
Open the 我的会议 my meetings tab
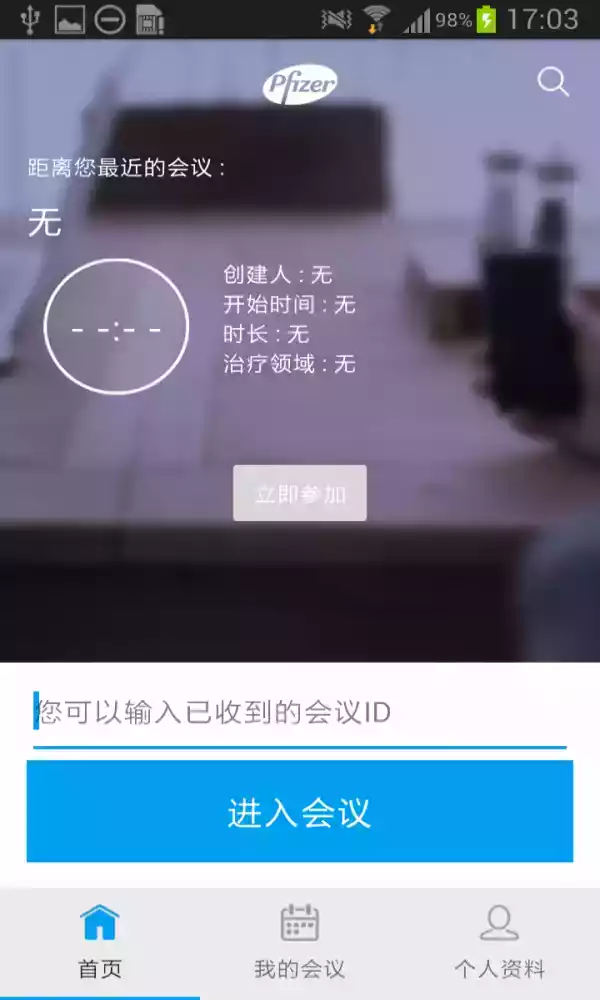300,943
